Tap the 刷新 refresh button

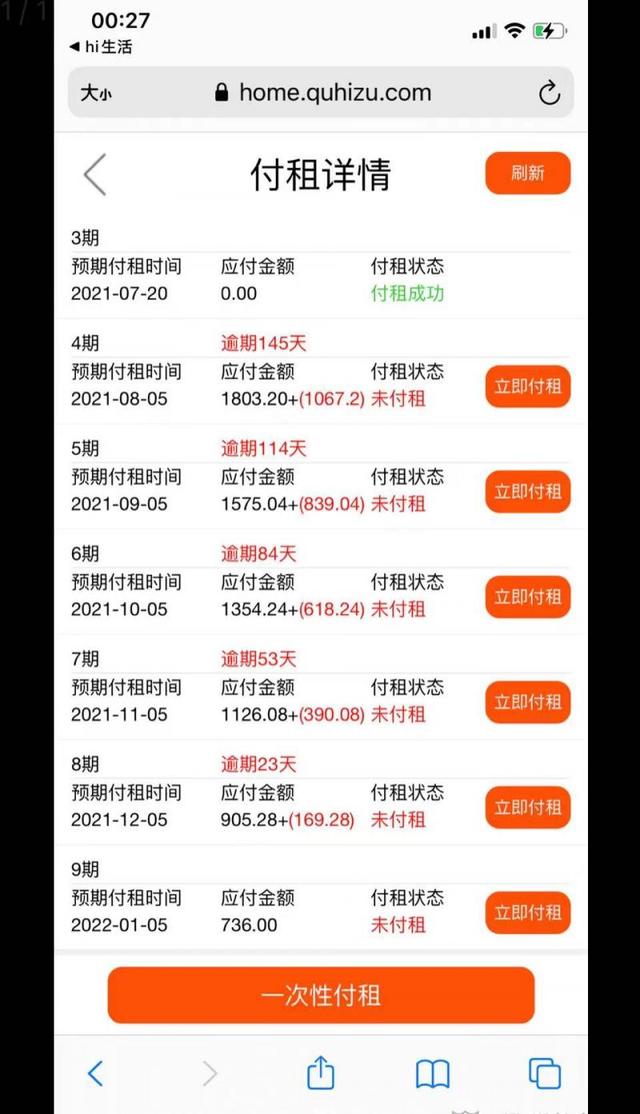[528, 173]
